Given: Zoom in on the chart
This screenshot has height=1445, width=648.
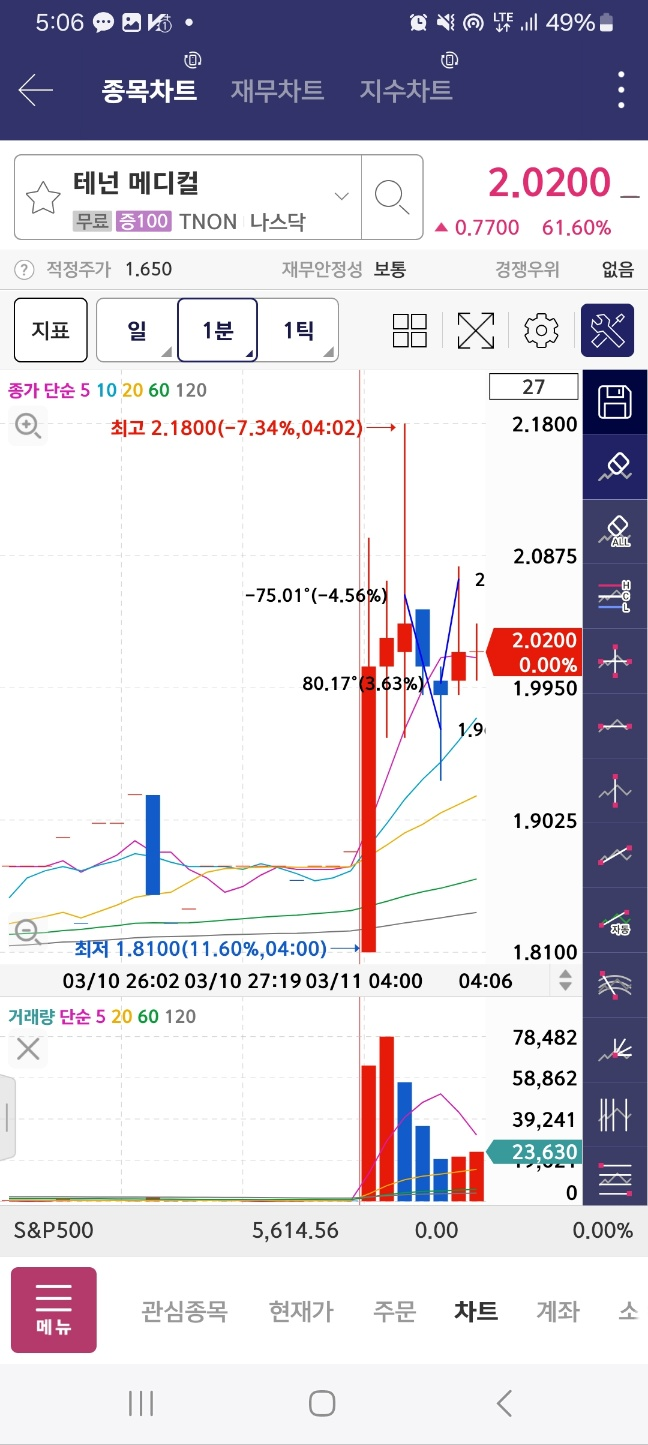Looking at the screenshot, I should [x=28, y=427].
